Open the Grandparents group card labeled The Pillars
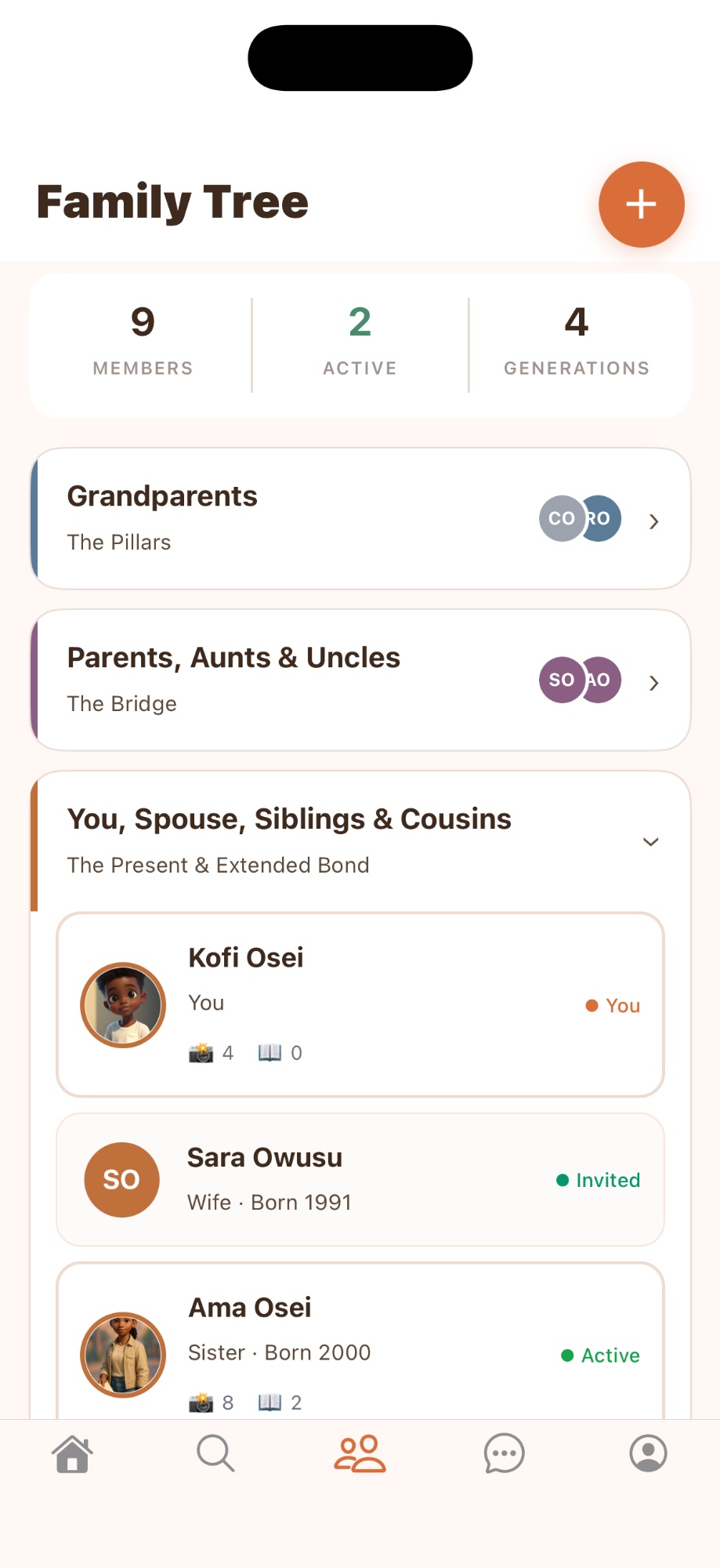This screenshot has height=1568, width=720. coord(313,517)
